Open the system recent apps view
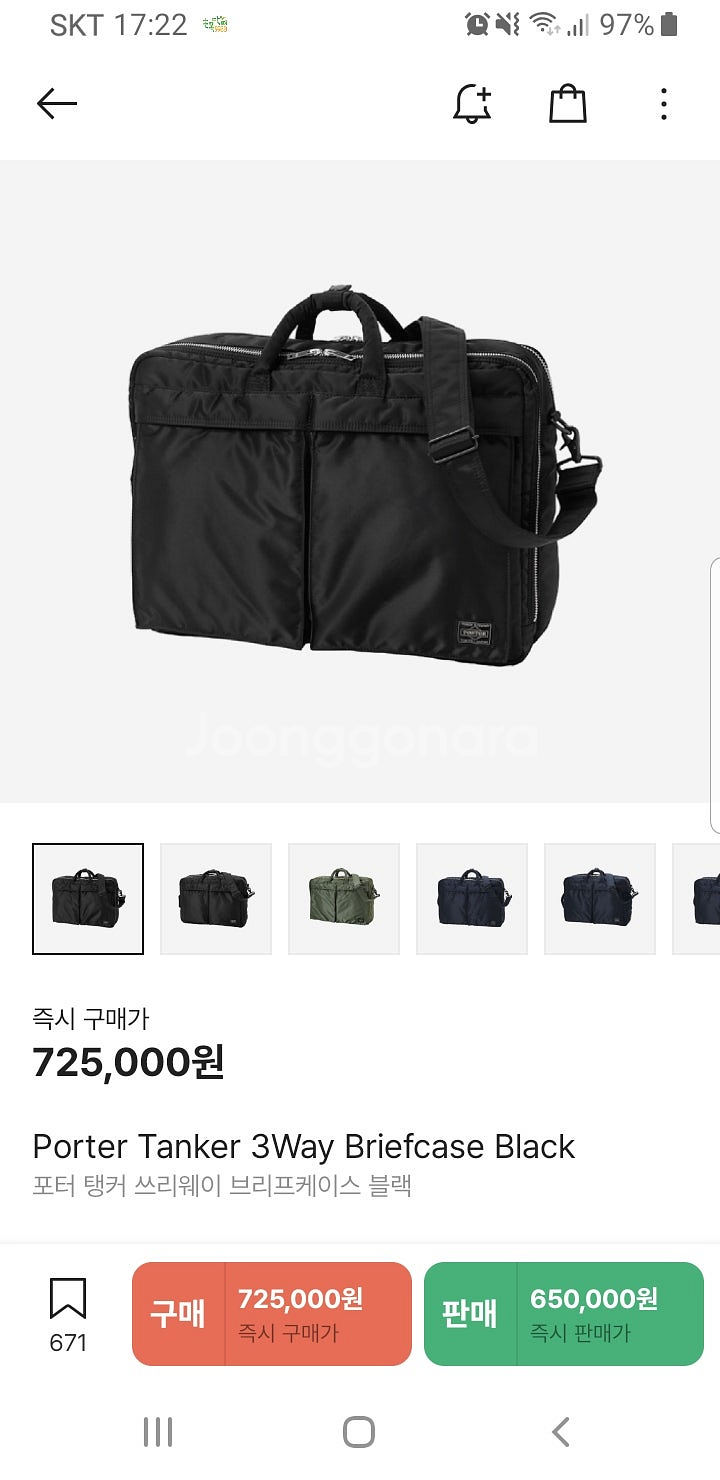The width and height of the screenshot is (720, 1480). pos(158,1431)
